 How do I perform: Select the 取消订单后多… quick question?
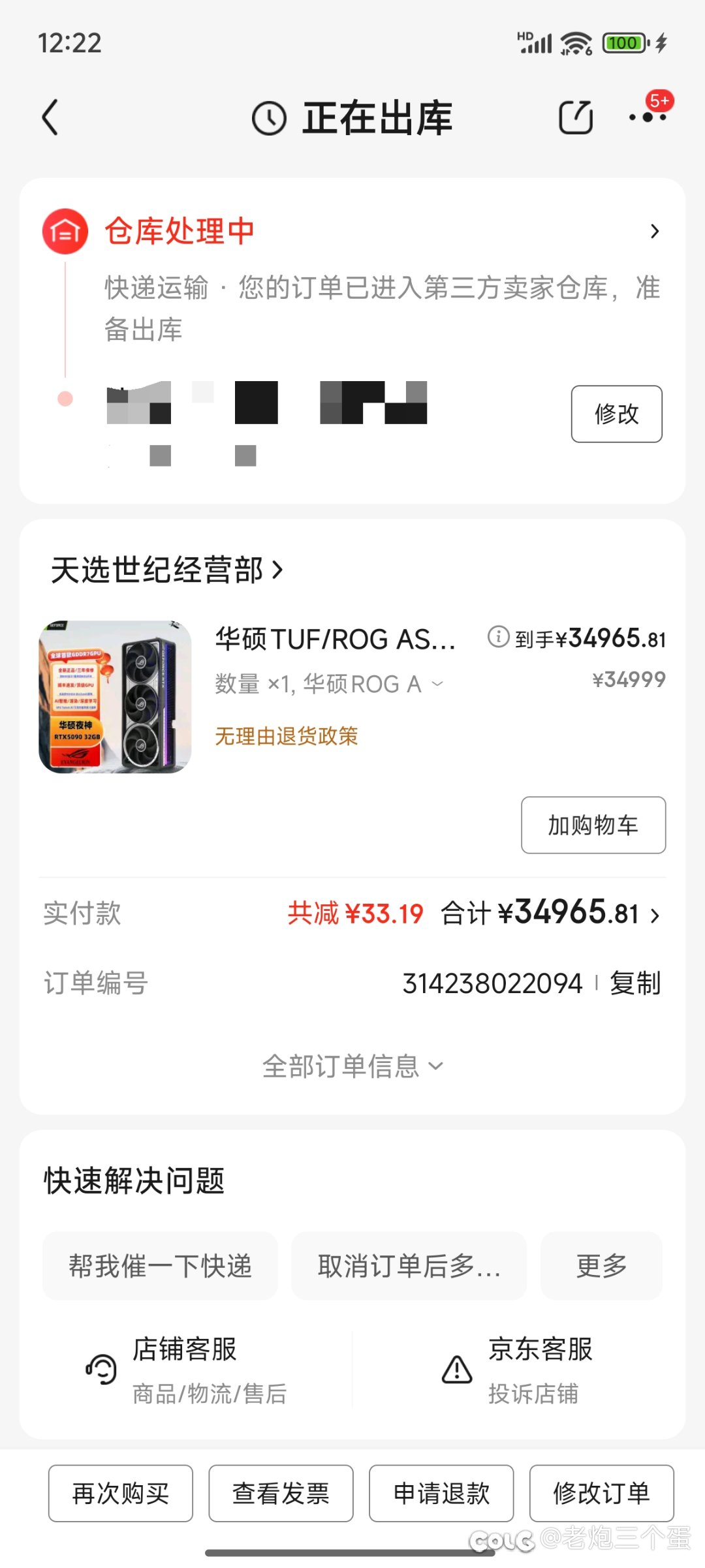click(x=409, y=1266)
